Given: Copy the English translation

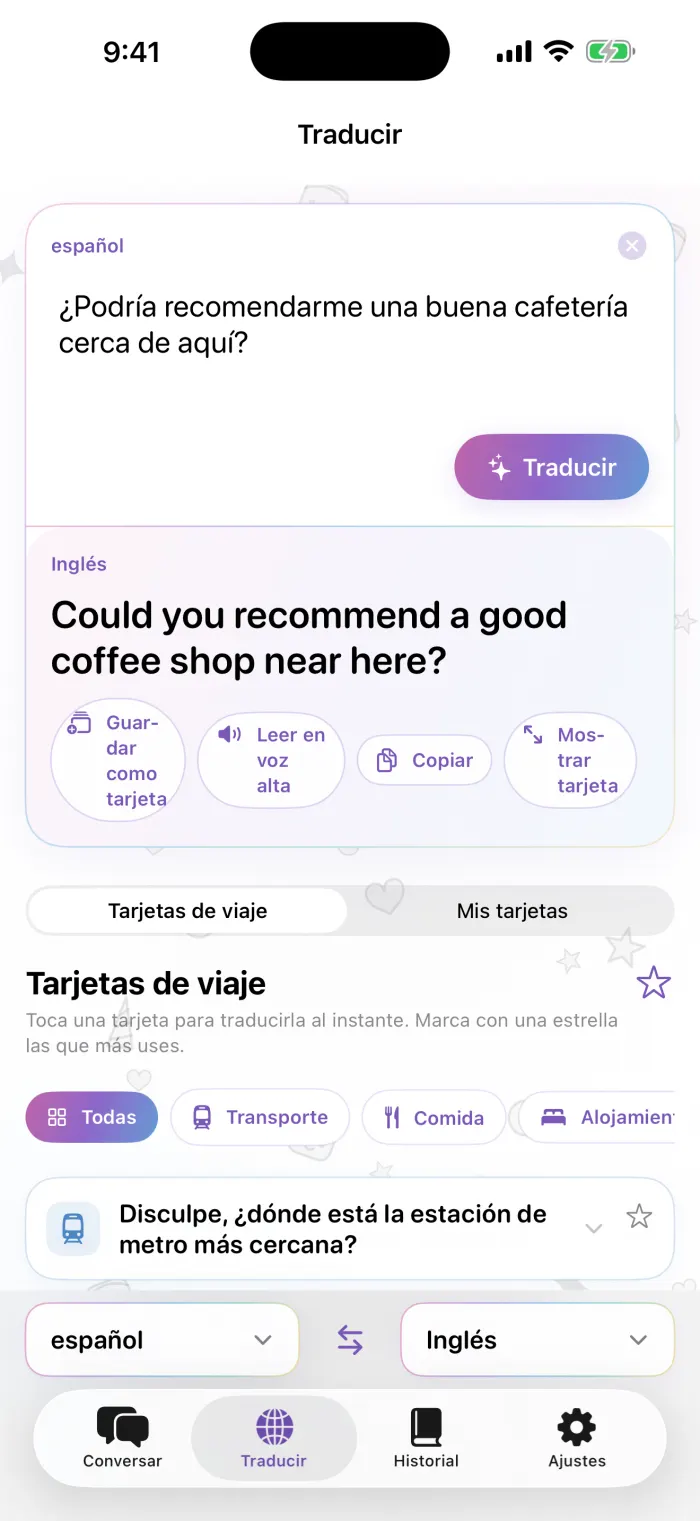Looking at the screenshot, I should (424, 761).
